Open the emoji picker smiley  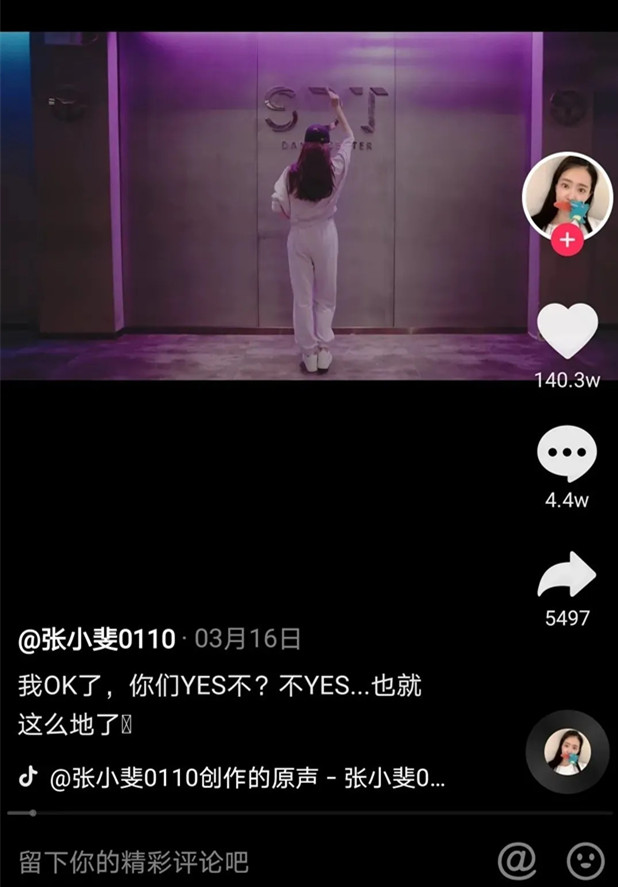(585, 860)
